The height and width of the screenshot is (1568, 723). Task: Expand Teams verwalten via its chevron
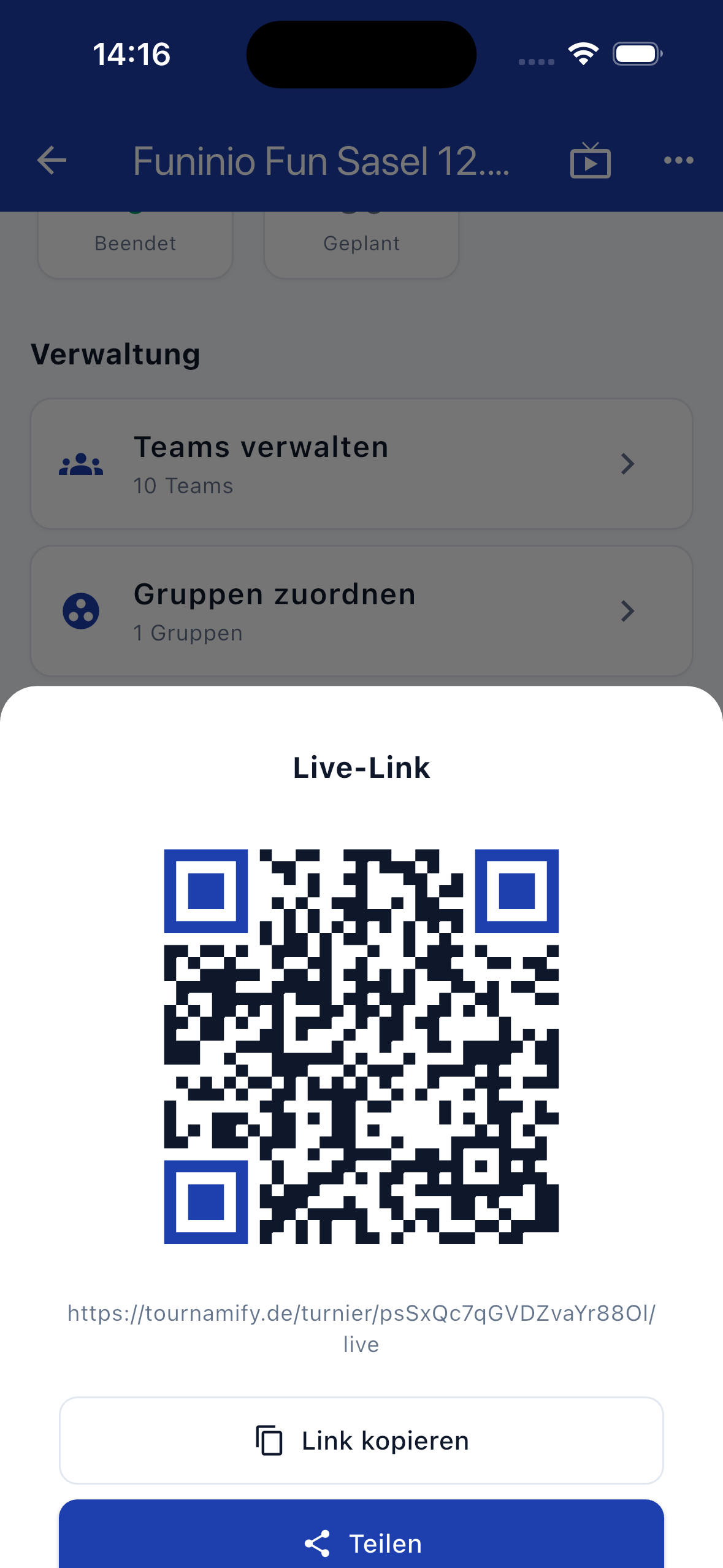627,464
